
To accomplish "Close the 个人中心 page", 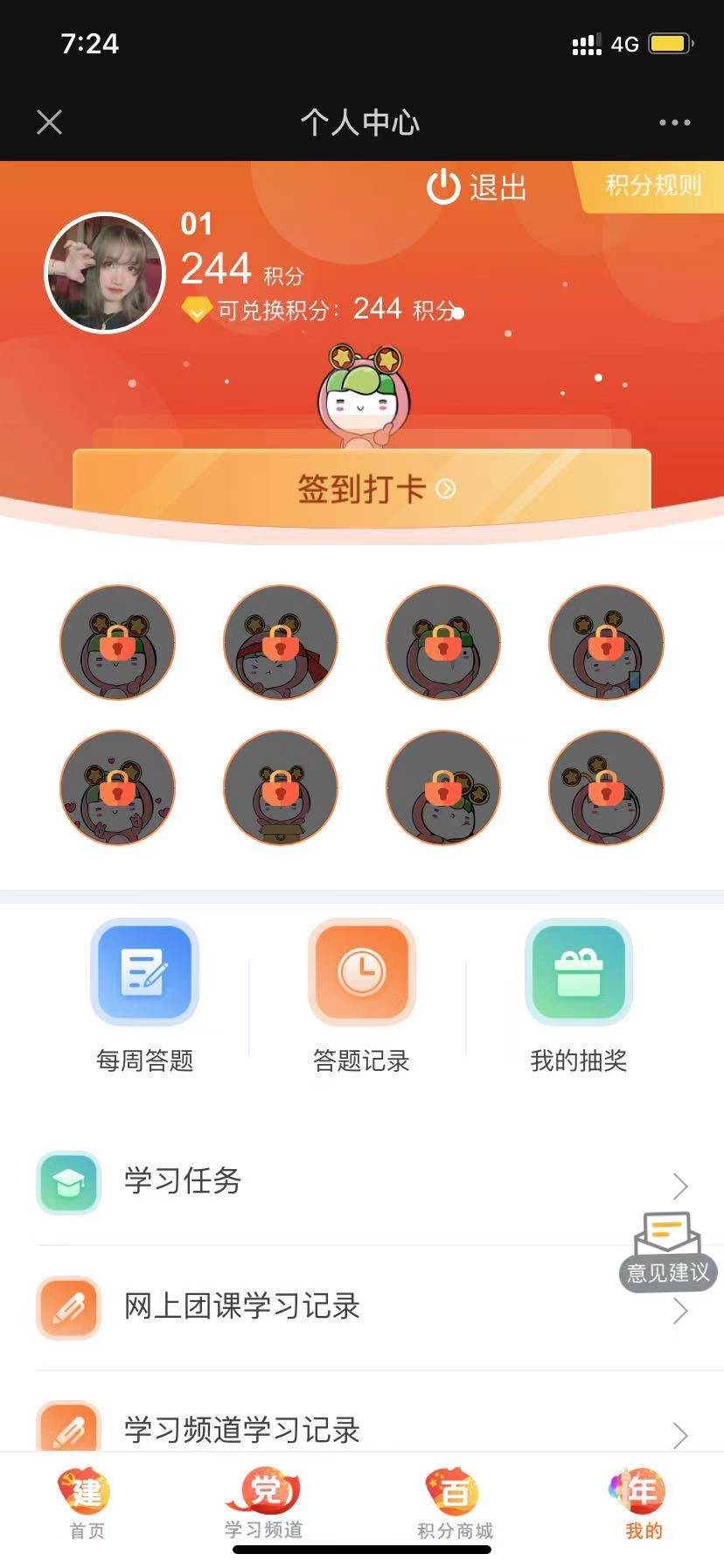I will 50,122.
